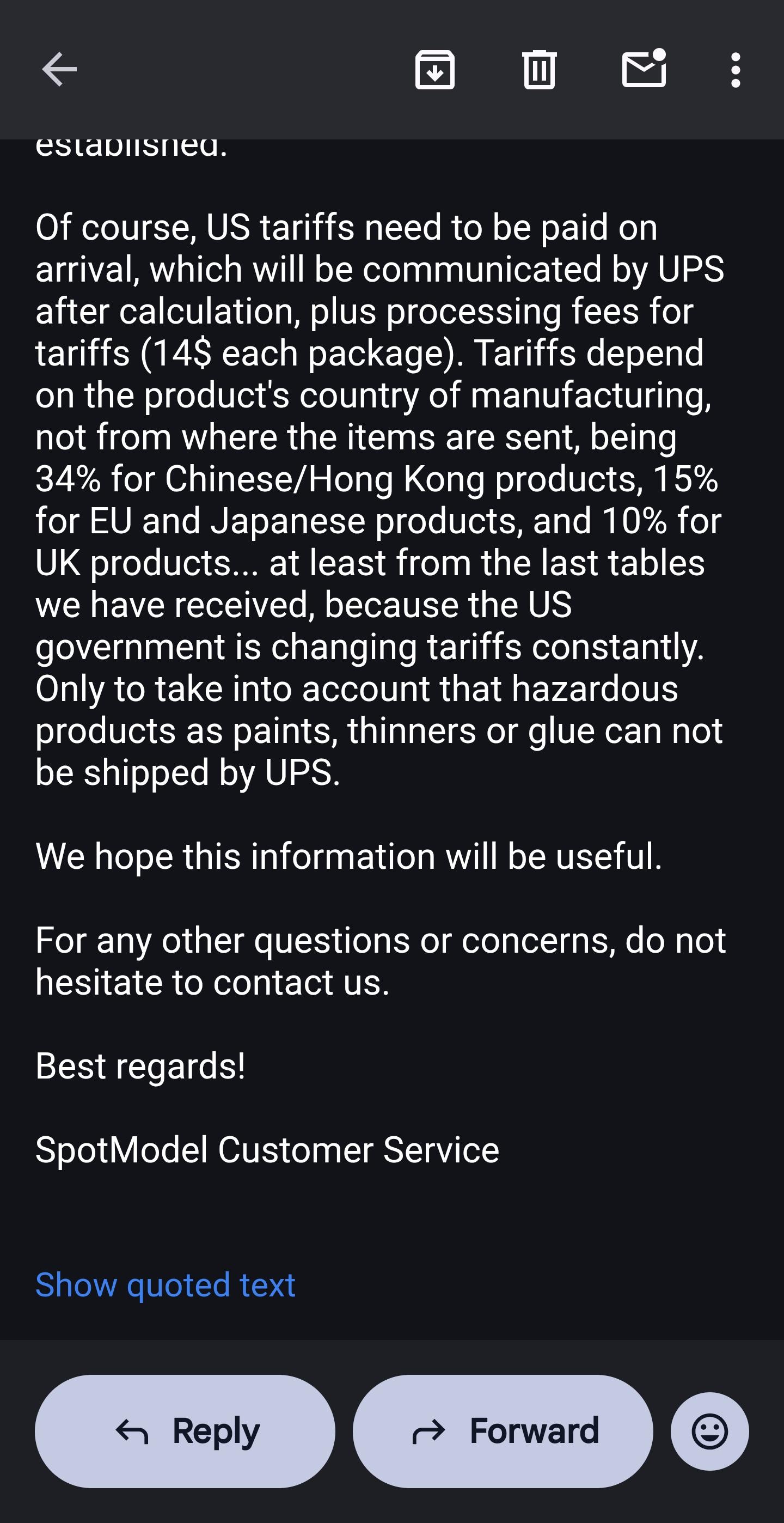Go back to the inbox
Screen dimensions: 784x1523
tap(59, 69)
